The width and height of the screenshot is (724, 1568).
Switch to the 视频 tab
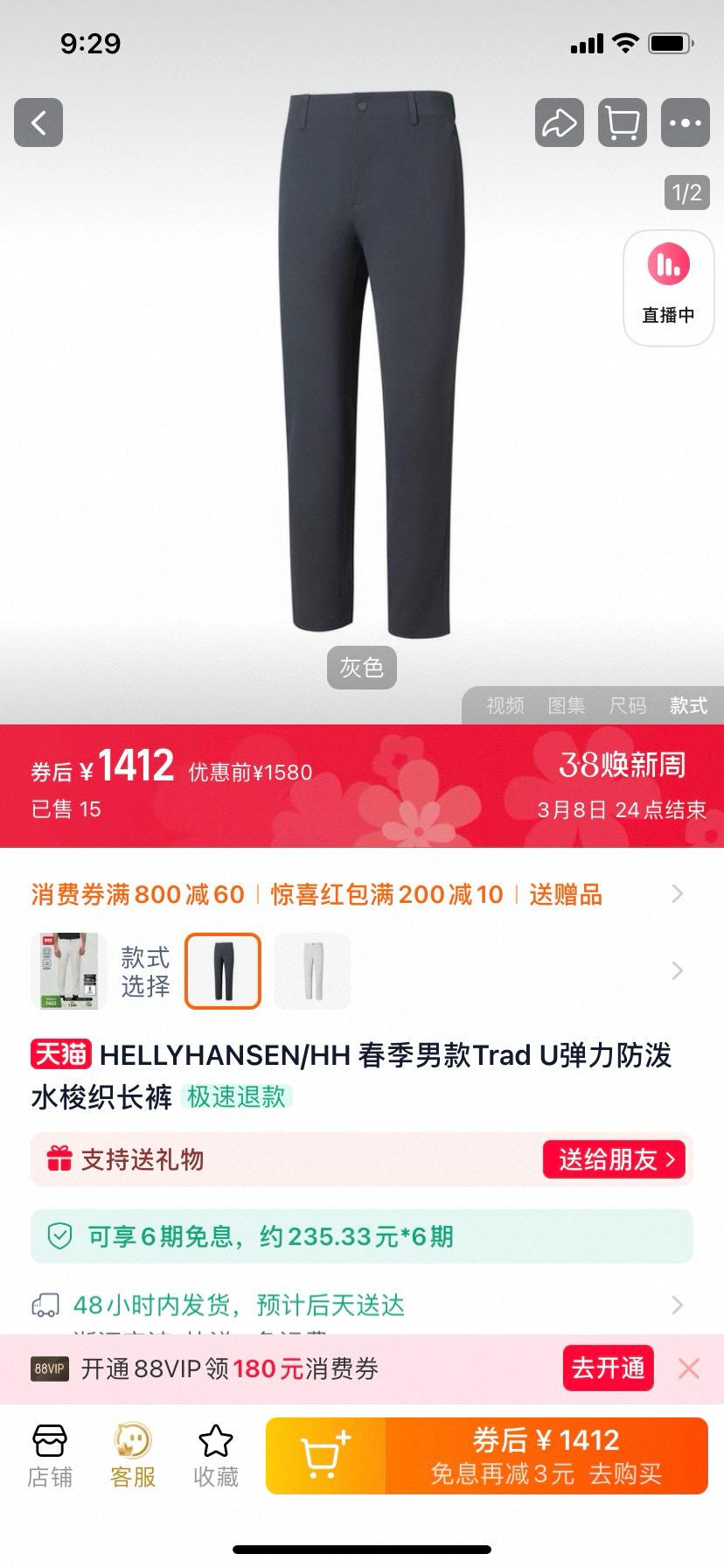tap(505, 705)
